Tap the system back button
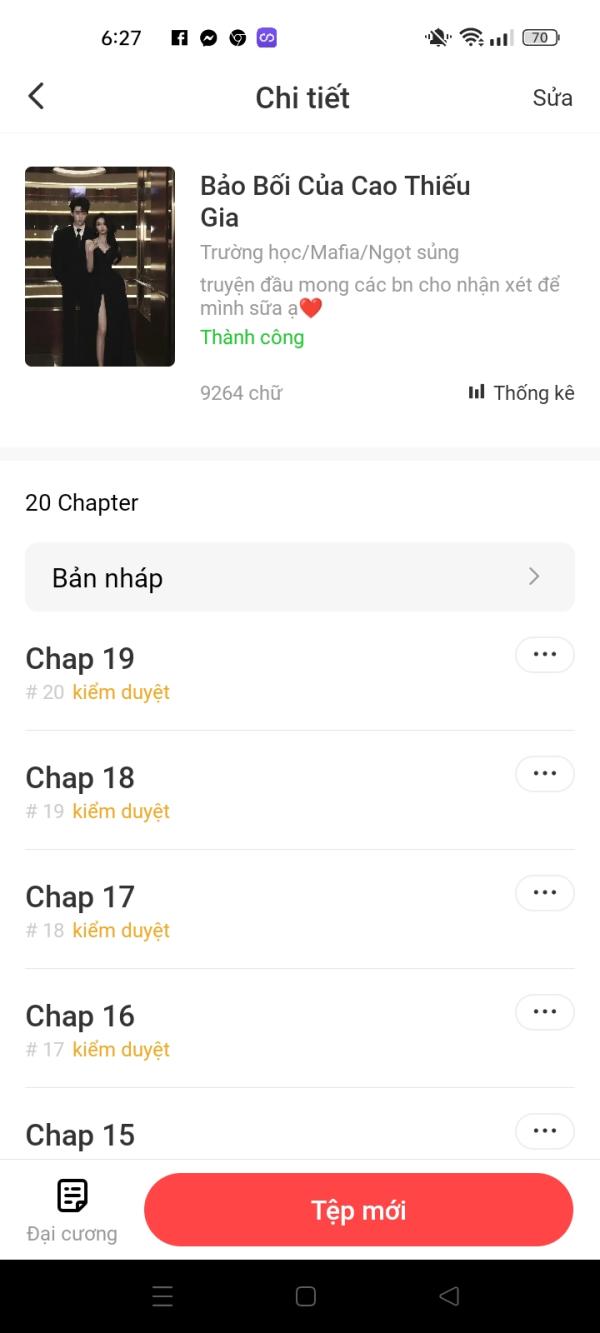This screenshot has width=600, height=1333. pyautogui.click(x=449, y=1297)
